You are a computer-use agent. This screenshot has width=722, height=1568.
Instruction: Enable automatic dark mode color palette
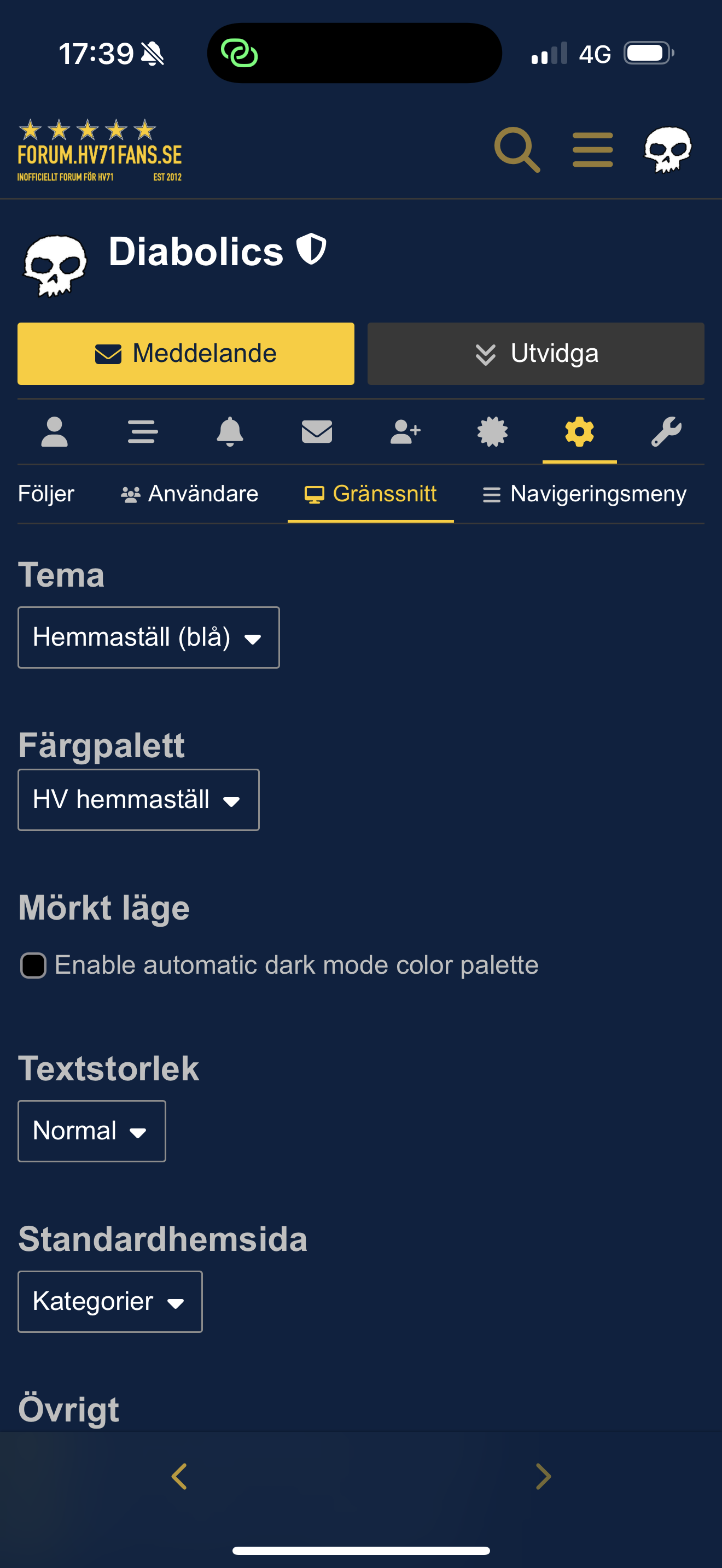coord(33,966)
